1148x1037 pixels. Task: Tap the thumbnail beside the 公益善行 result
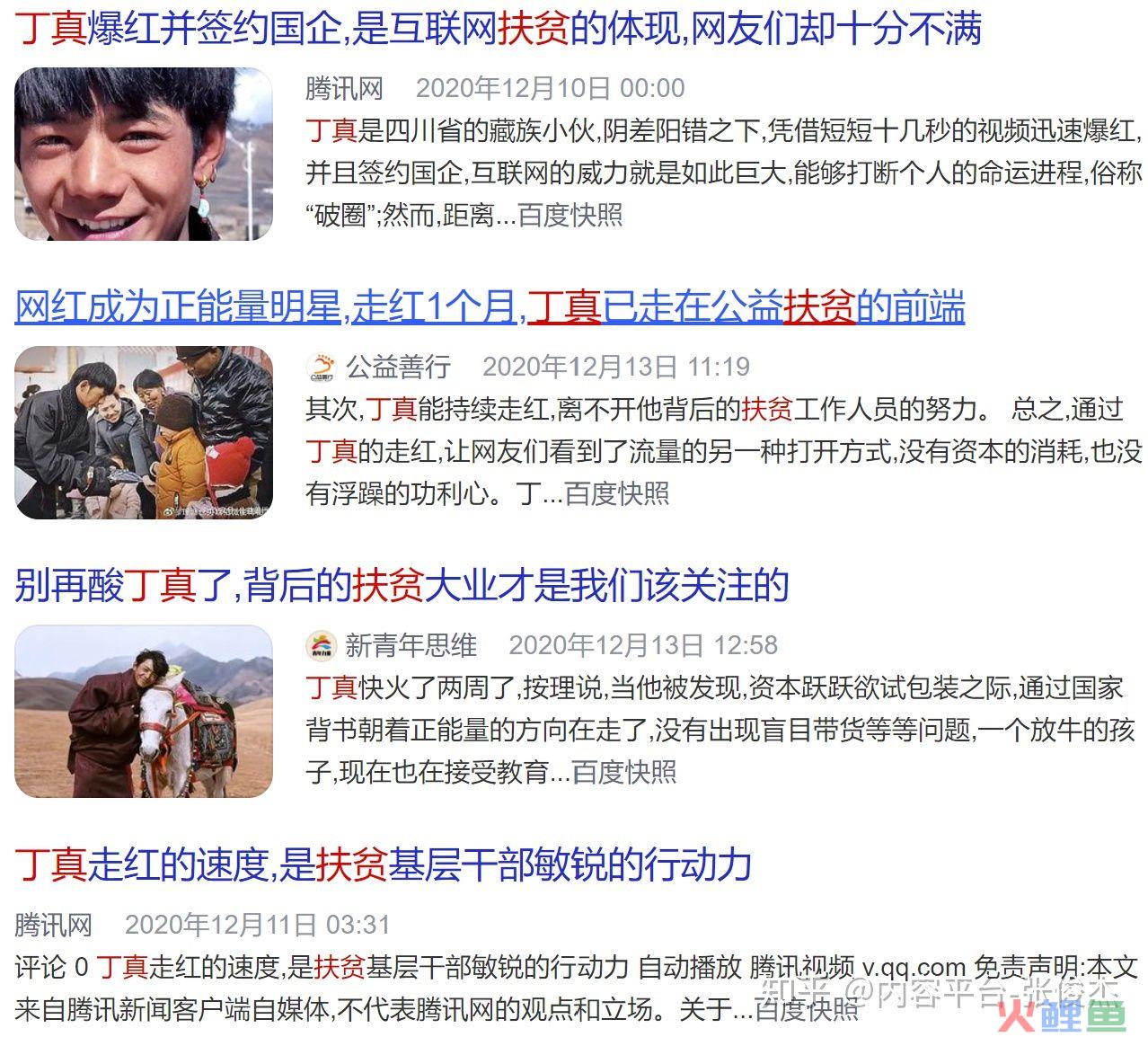144,432
